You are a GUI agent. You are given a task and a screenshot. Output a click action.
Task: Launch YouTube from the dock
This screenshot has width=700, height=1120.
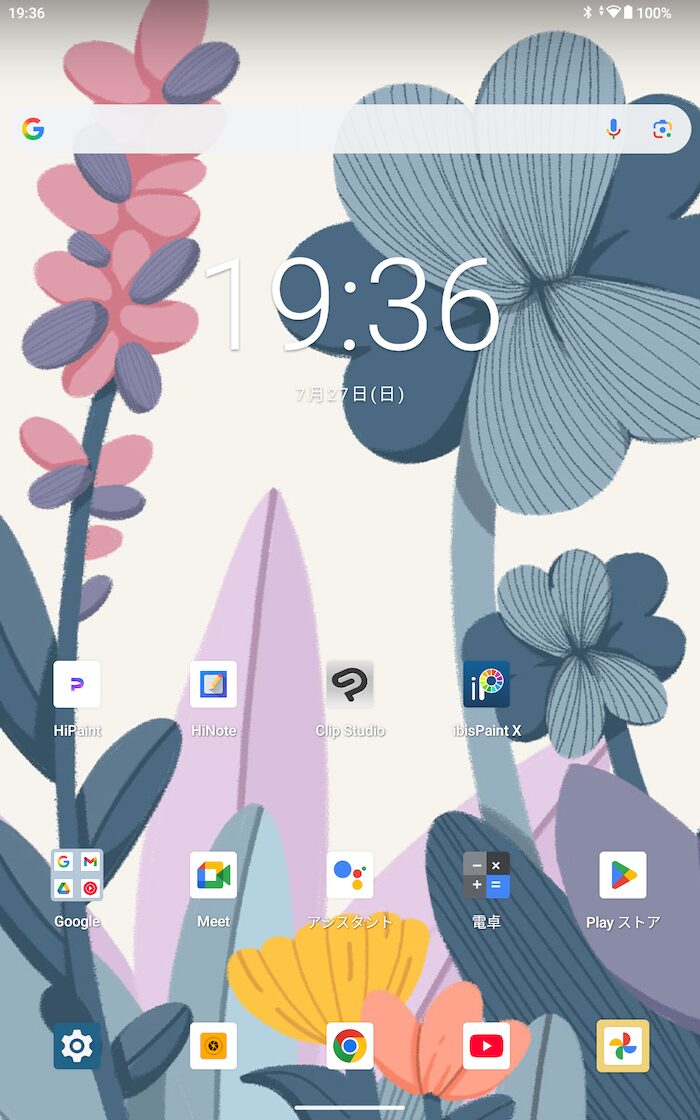tap(486, 1046)
